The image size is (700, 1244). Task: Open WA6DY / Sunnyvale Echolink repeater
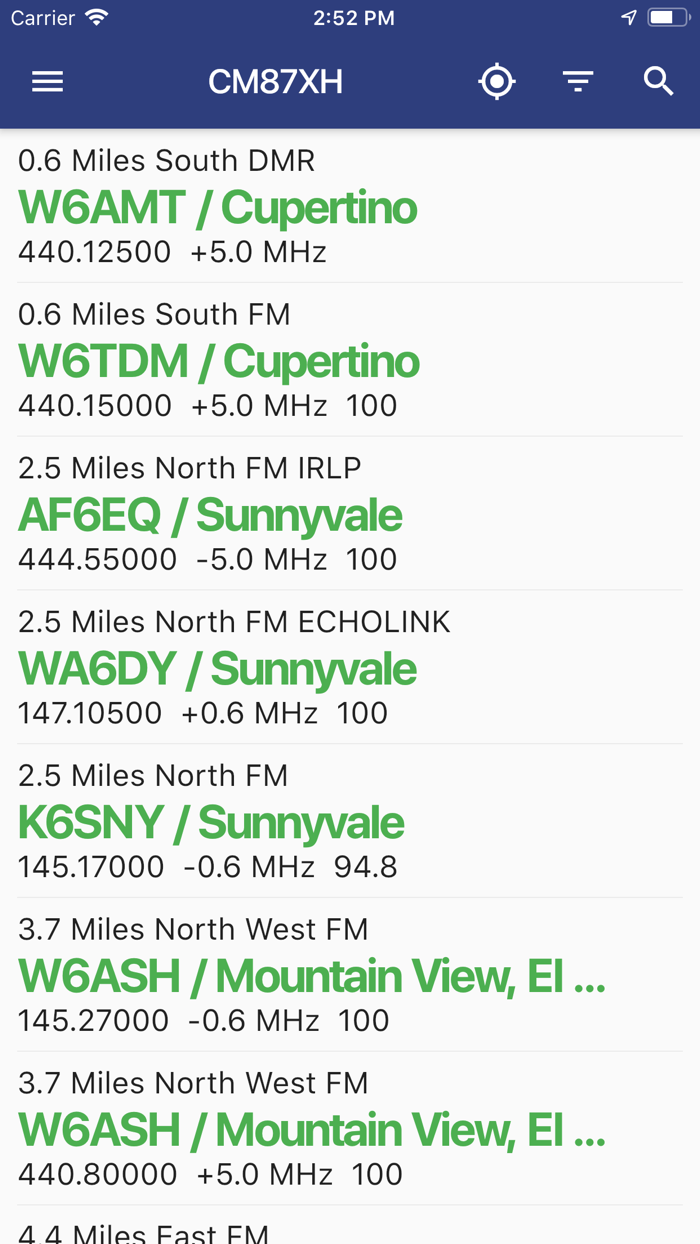pyautogui.click(x=217, y=669)
